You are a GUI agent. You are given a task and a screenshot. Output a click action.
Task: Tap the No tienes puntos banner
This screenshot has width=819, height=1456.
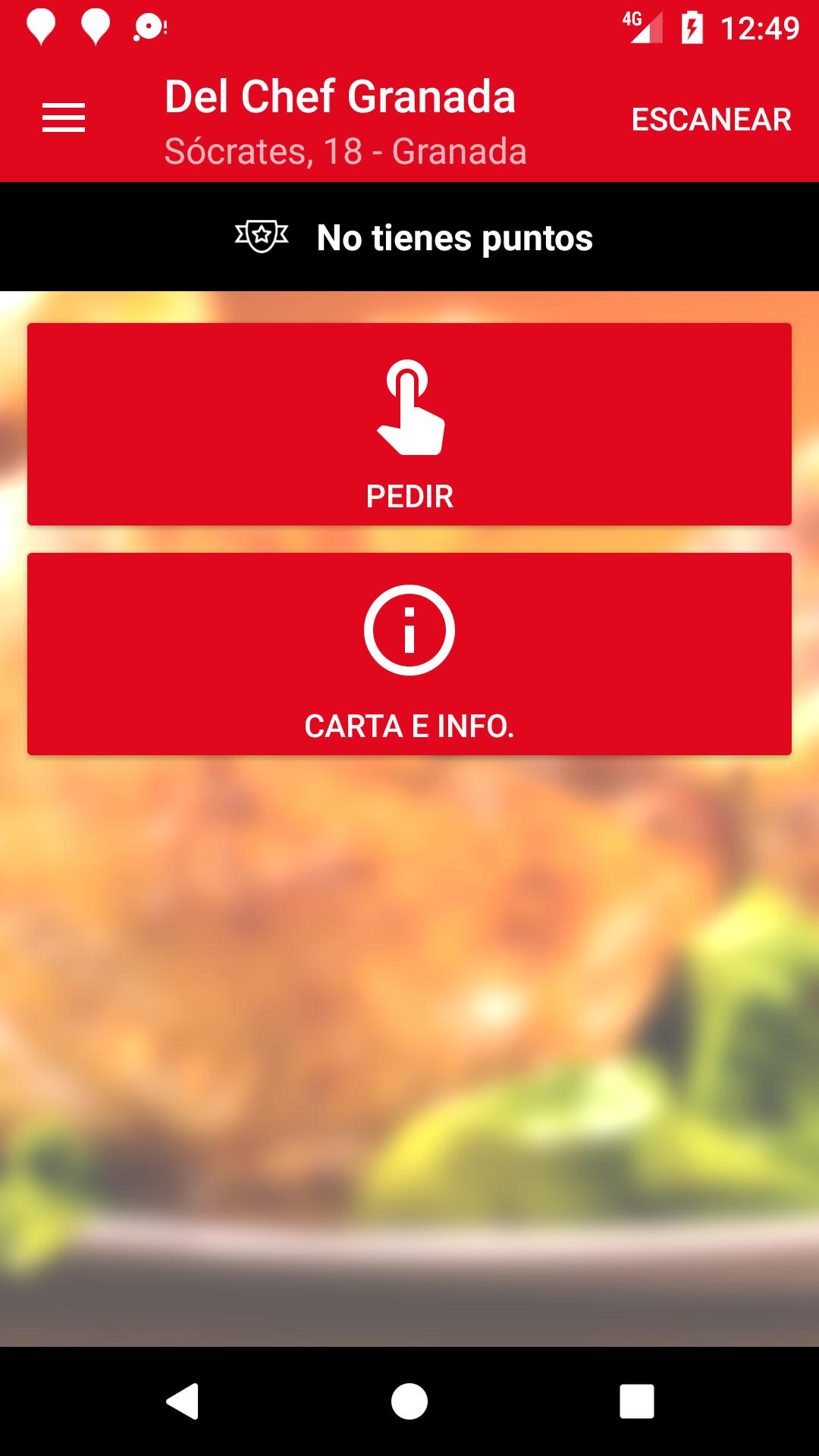(453, 237)
